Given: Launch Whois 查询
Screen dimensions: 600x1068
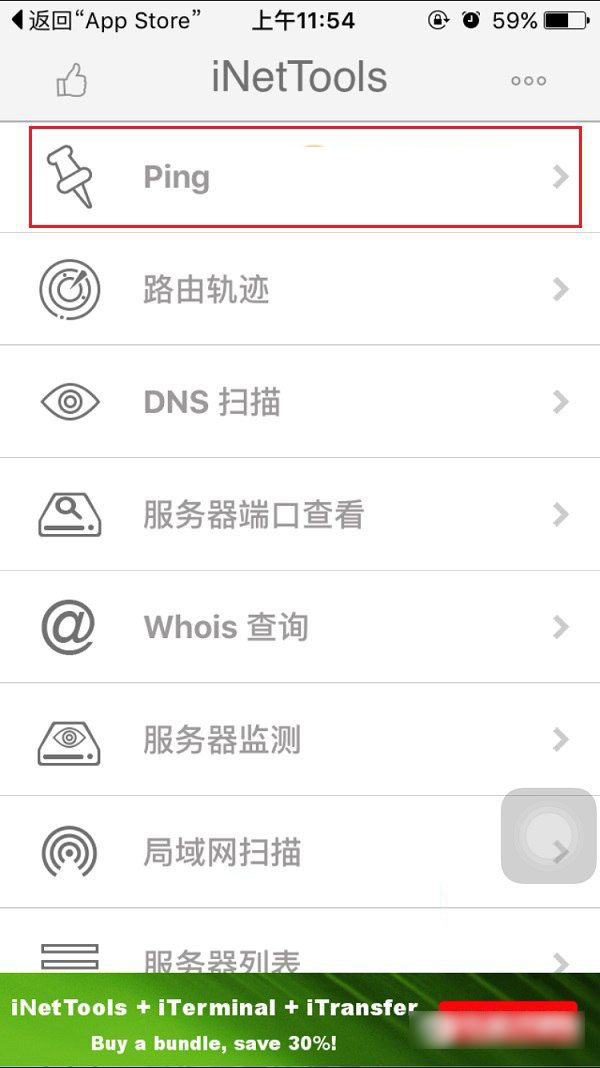Looking at the screenshot, I should tap(300, 628).
